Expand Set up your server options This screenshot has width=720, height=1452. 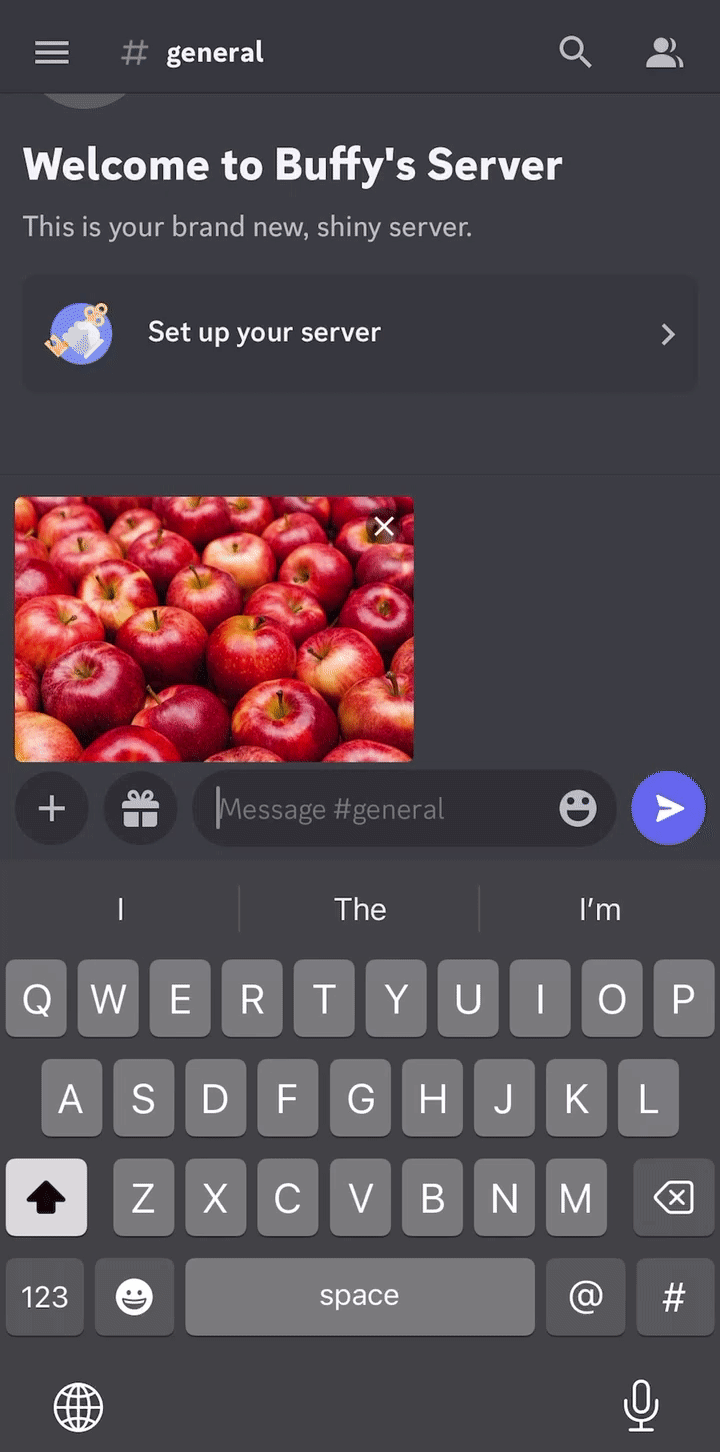(667, 334)
